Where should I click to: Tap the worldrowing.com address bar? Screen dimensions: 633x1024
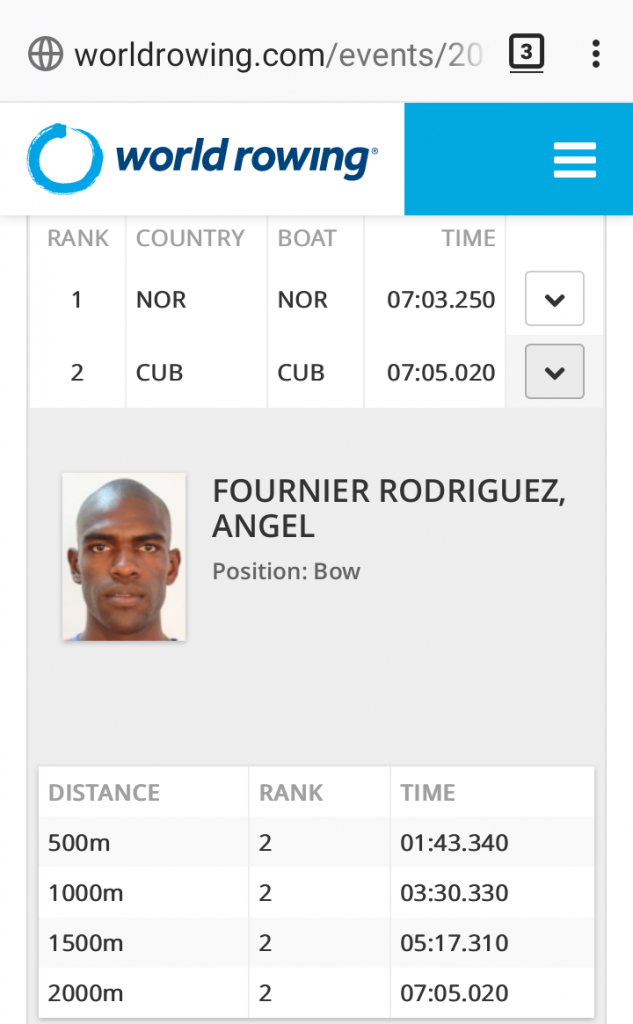(x=279, y=54)
